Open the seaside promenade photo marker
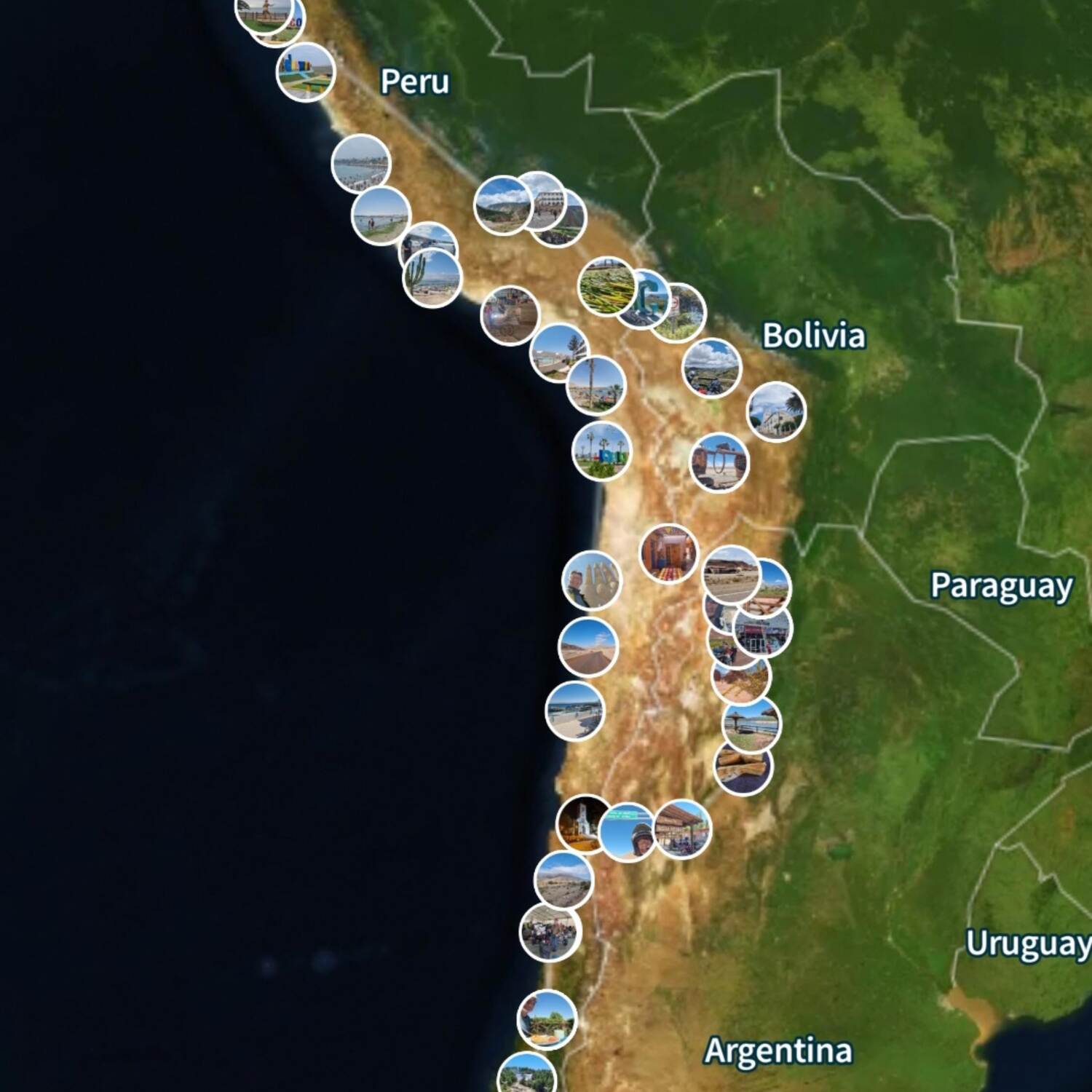 [x=574, y=711]
